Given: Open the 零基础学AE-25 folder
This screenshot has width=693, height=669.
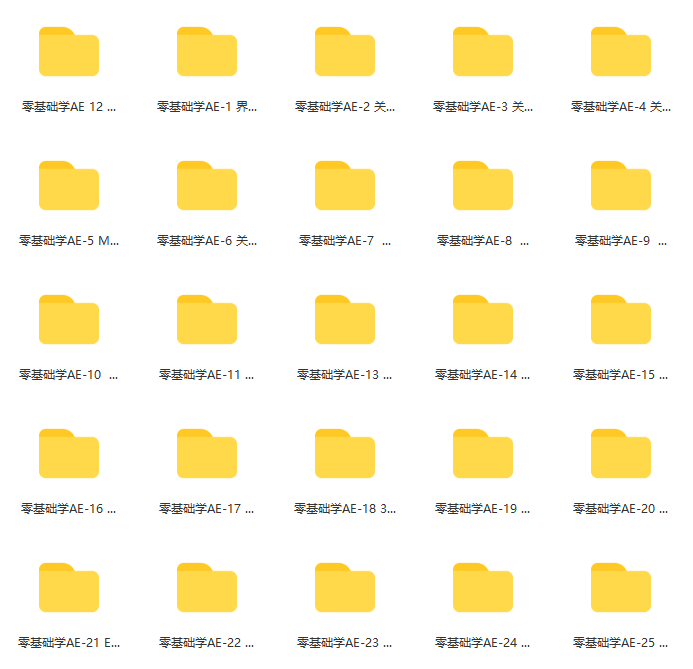Looking at the screenshot, I should tap(621, 588).
